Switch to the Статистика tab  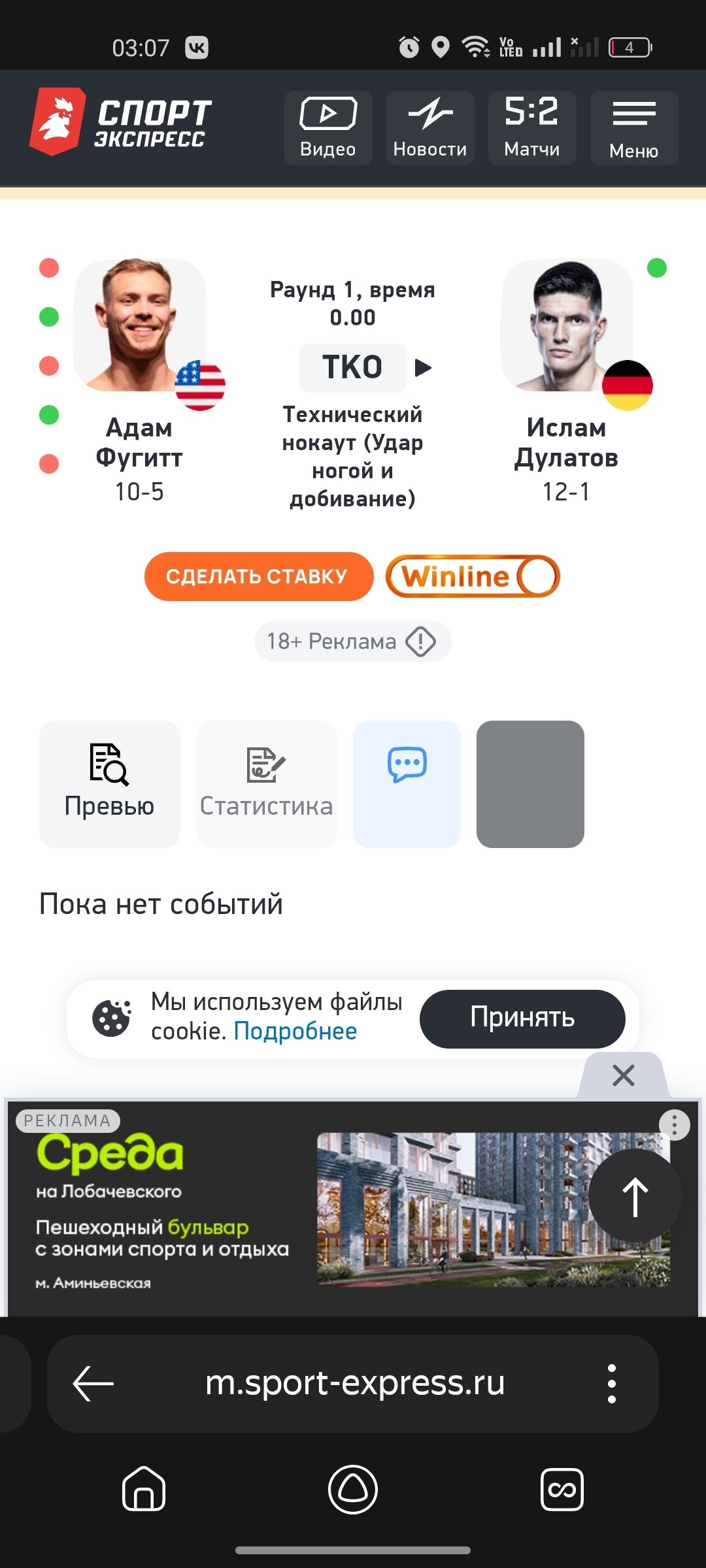(x=266, y=784)
